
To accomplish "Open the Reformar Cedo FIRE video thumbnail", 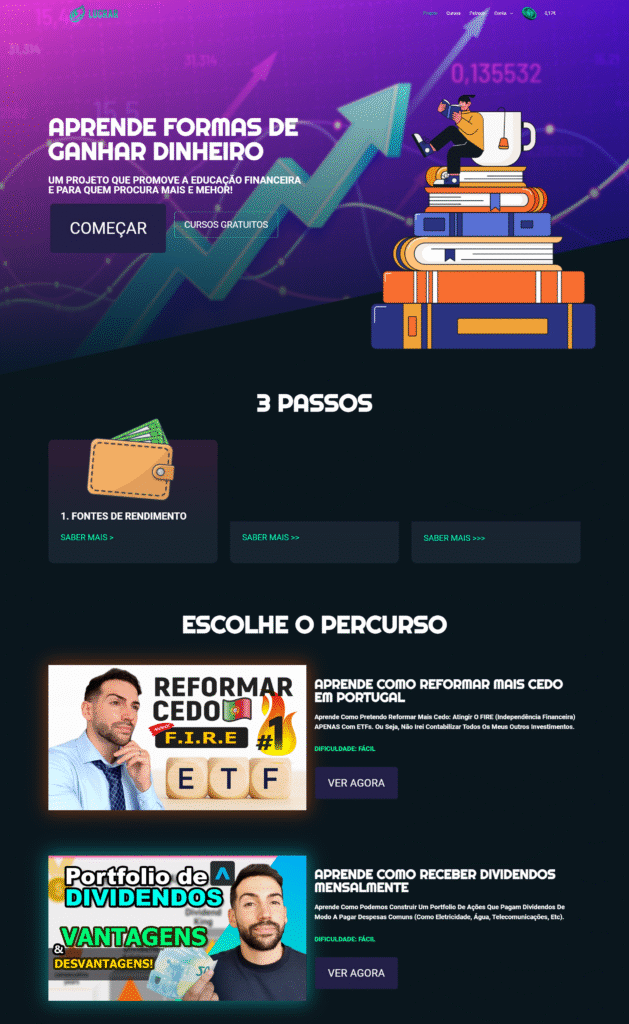I will pyautogui.click(x=177, y=737).
